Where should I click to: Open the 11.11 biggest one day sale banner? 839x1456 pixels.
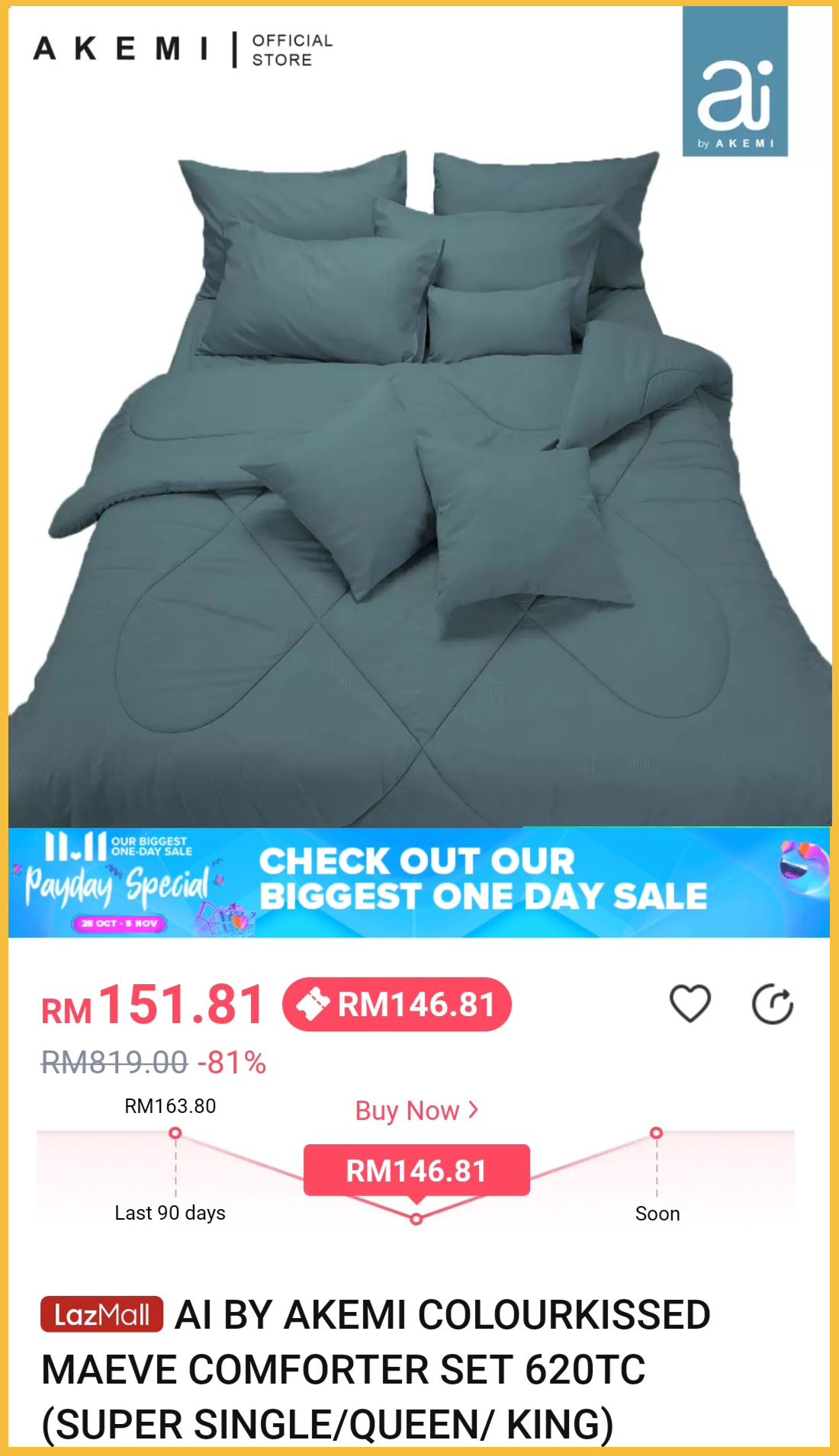[419, 883]
